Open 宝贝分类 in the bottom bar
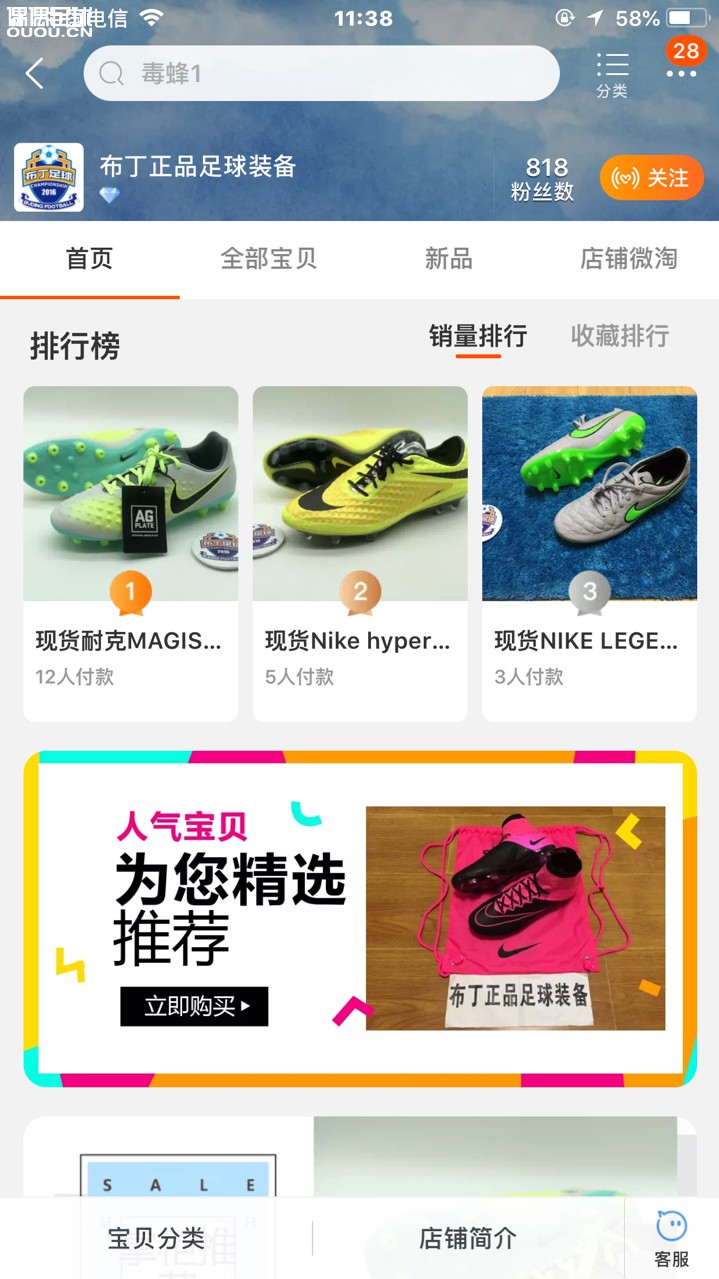 click(x=156, y=1238)
